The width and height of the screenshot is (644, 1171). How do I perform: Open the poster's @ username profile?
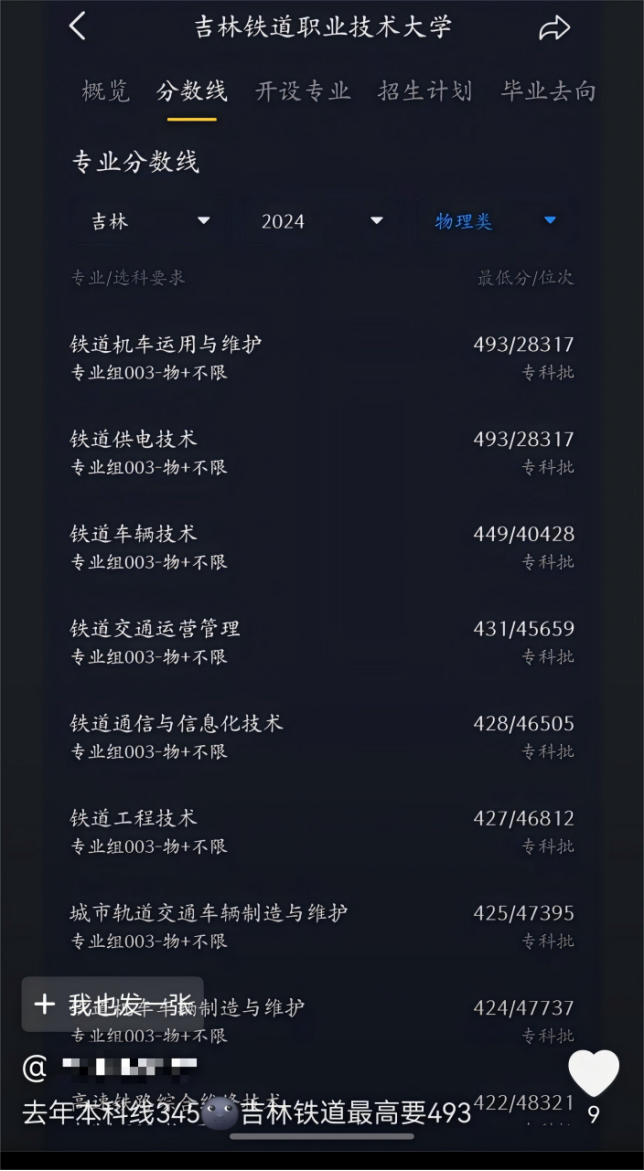click(110, 1069)
